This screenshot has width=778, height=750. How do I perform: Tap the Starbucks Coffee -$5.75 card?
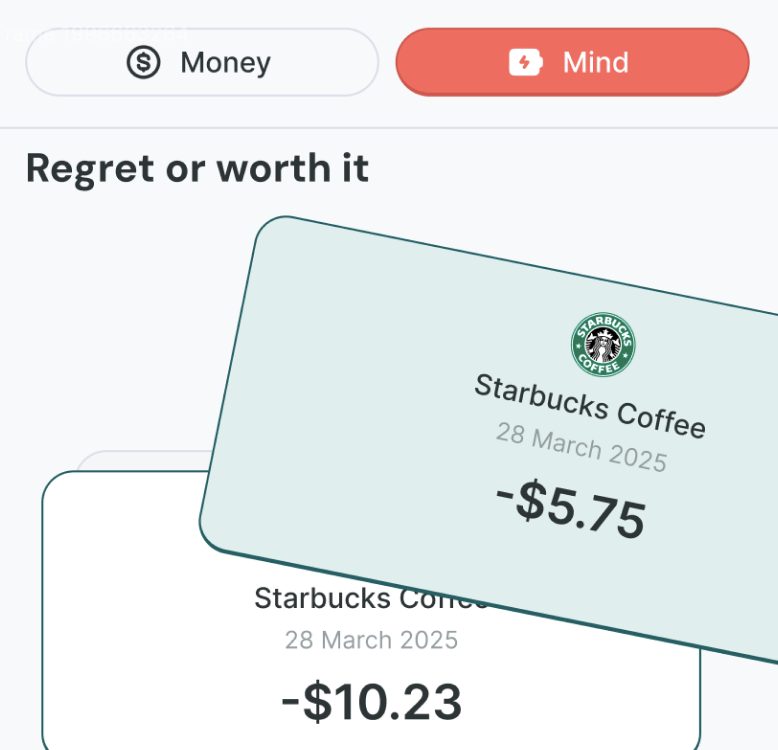pyautogui.click(x=560, y=440)
